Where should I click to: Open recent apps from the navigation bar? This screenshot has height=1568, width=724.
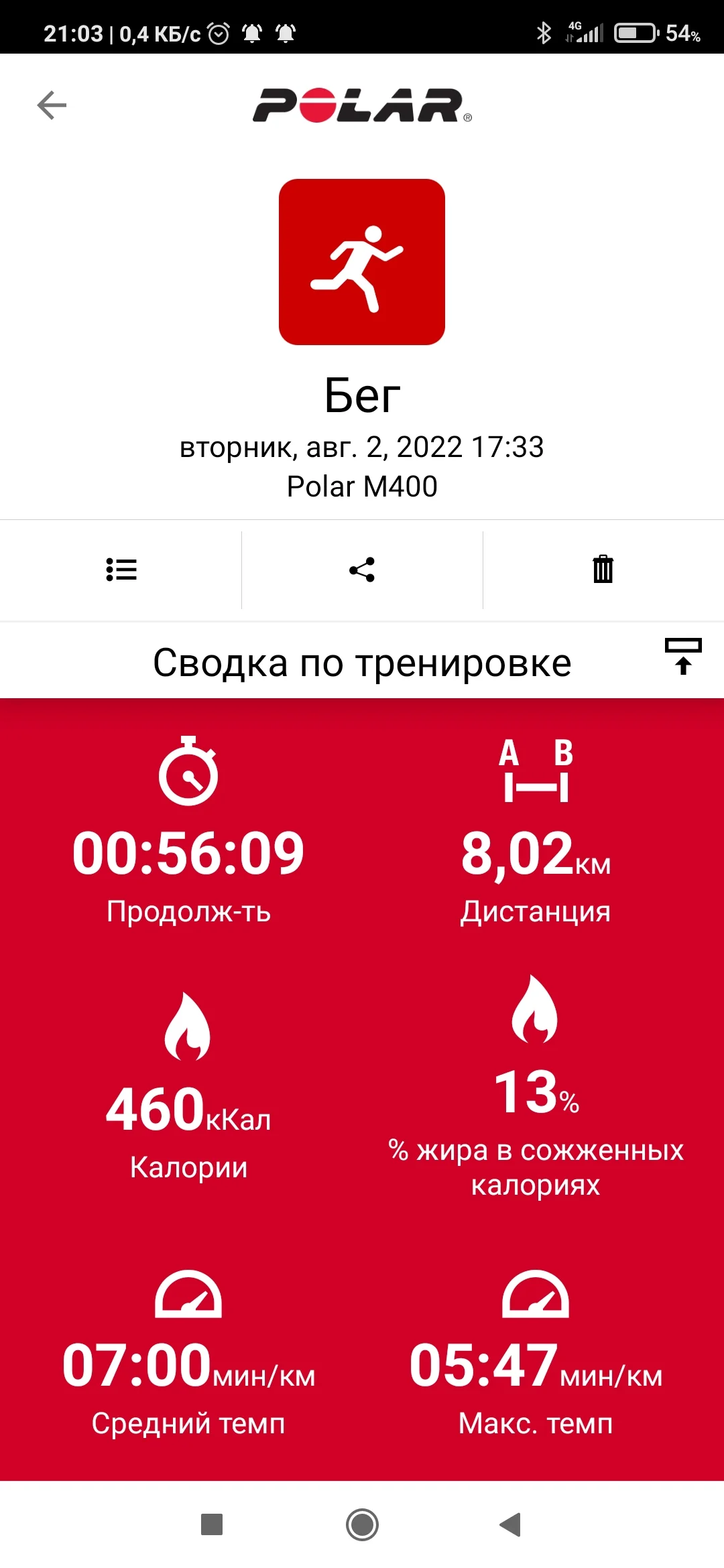pyautogui.click(x=212, y=1524)
